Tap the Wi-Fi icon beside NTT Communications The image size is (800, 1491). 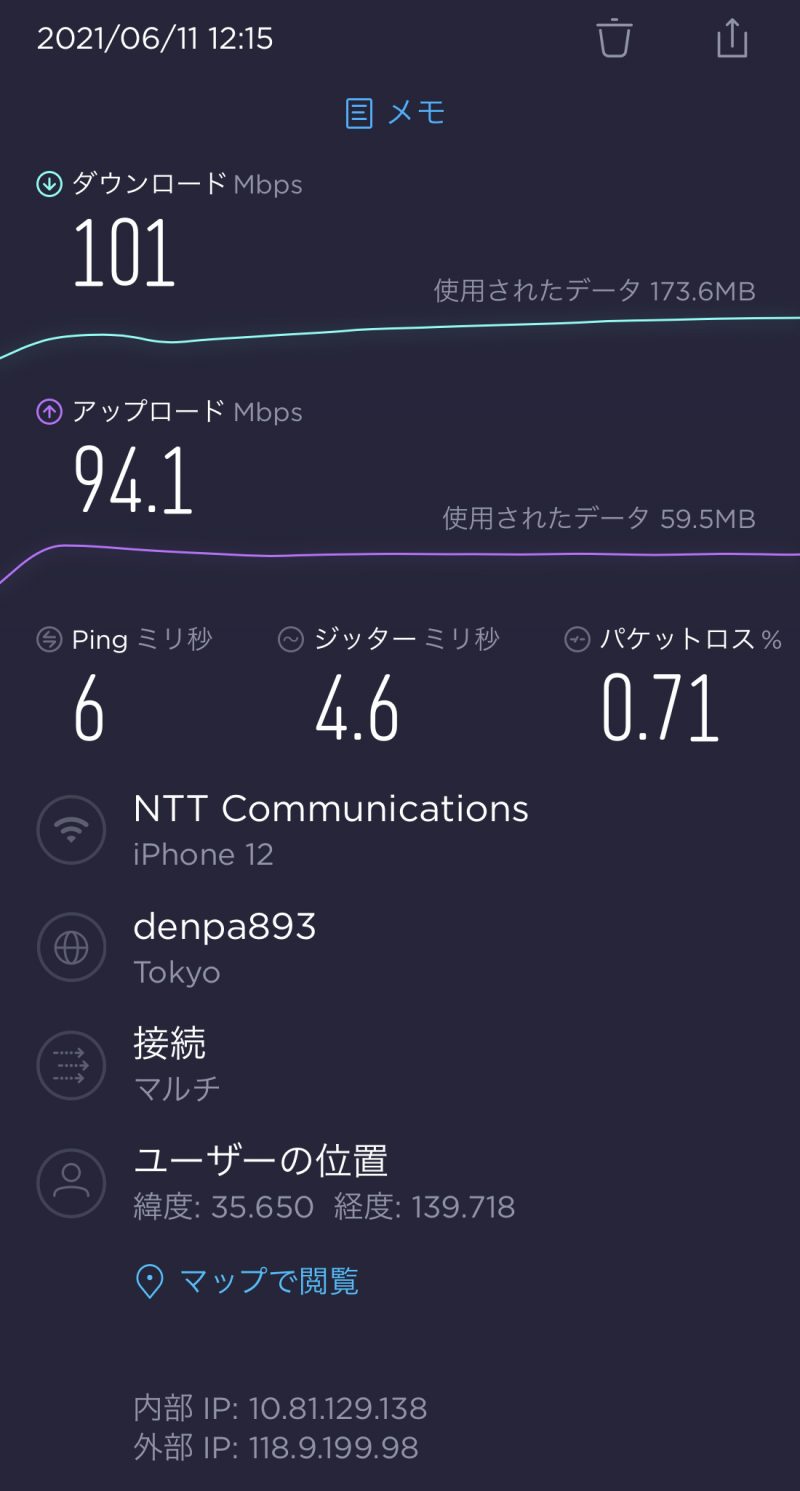pyautogui.click(x=71, y=829)
